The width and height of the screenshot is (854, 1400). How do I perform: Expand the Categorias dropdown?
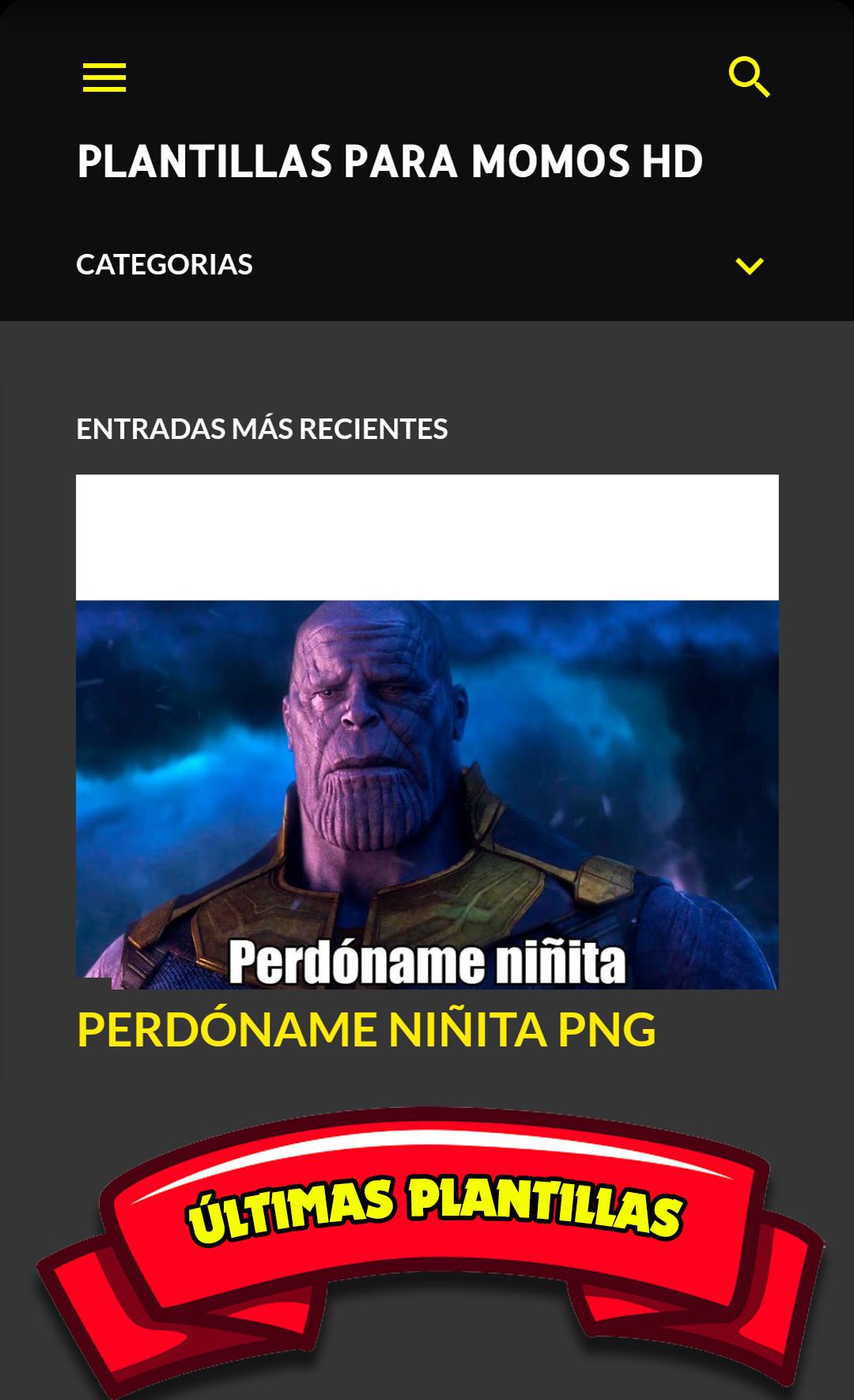[x=749, y=266]
